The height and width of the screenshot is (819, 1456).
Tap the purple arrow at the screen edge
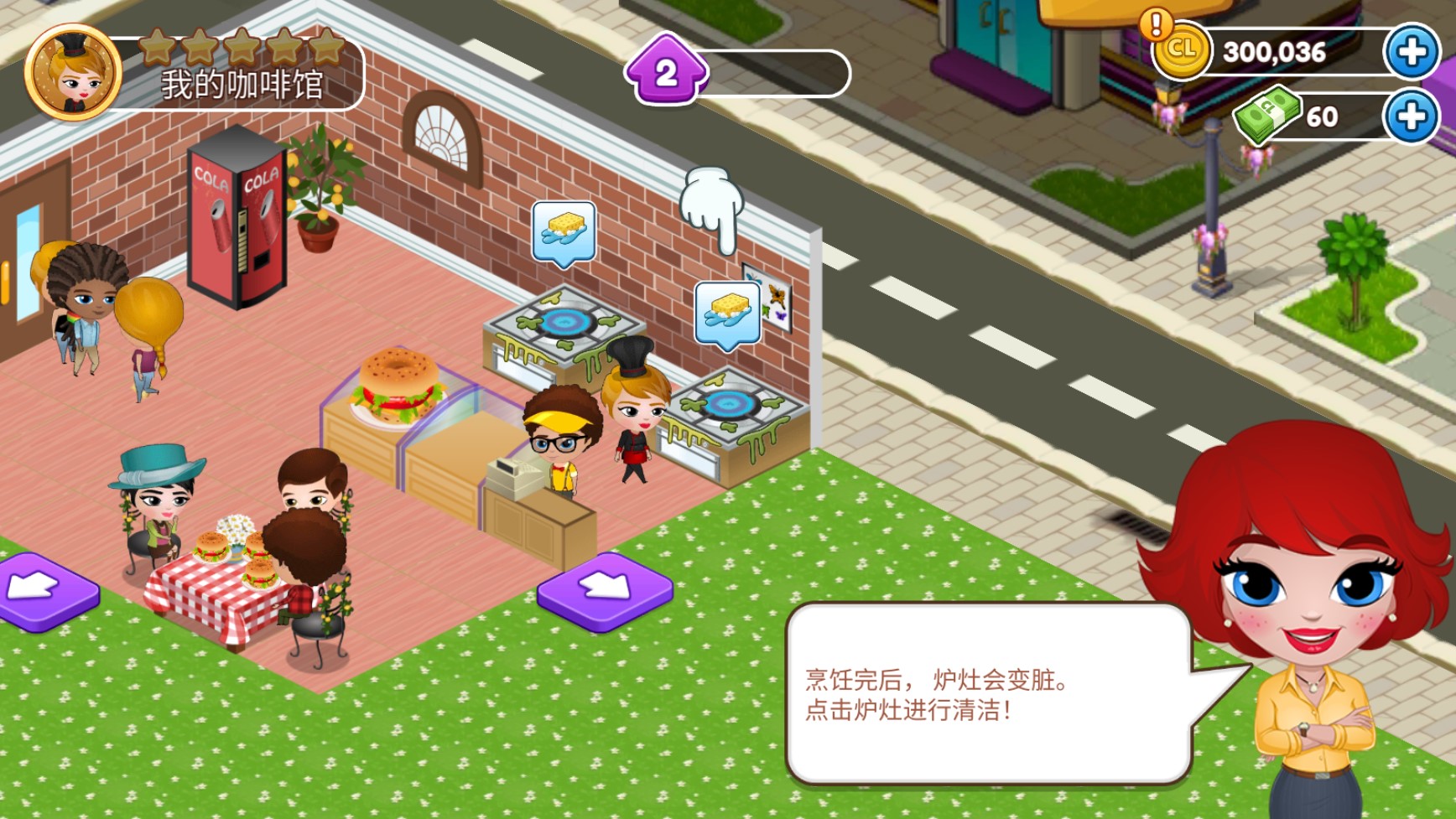click(40, 590)
